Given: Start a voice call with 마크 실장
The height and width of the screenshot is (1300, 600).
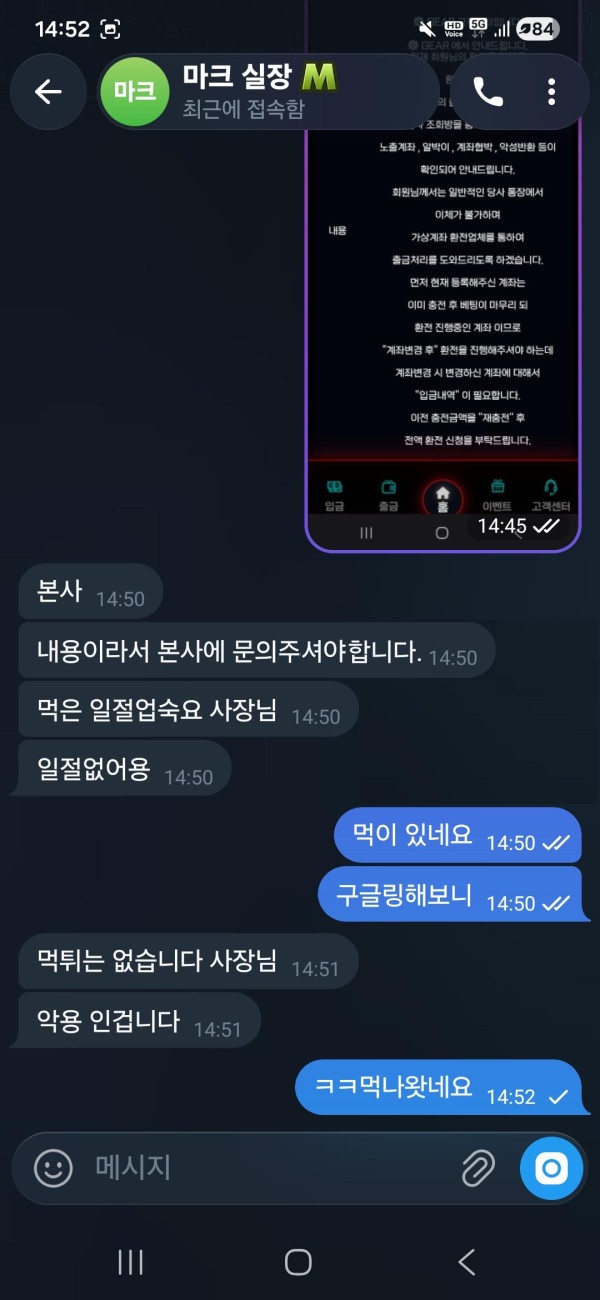Looking at the screenshot, I should [x=488, y=92].
